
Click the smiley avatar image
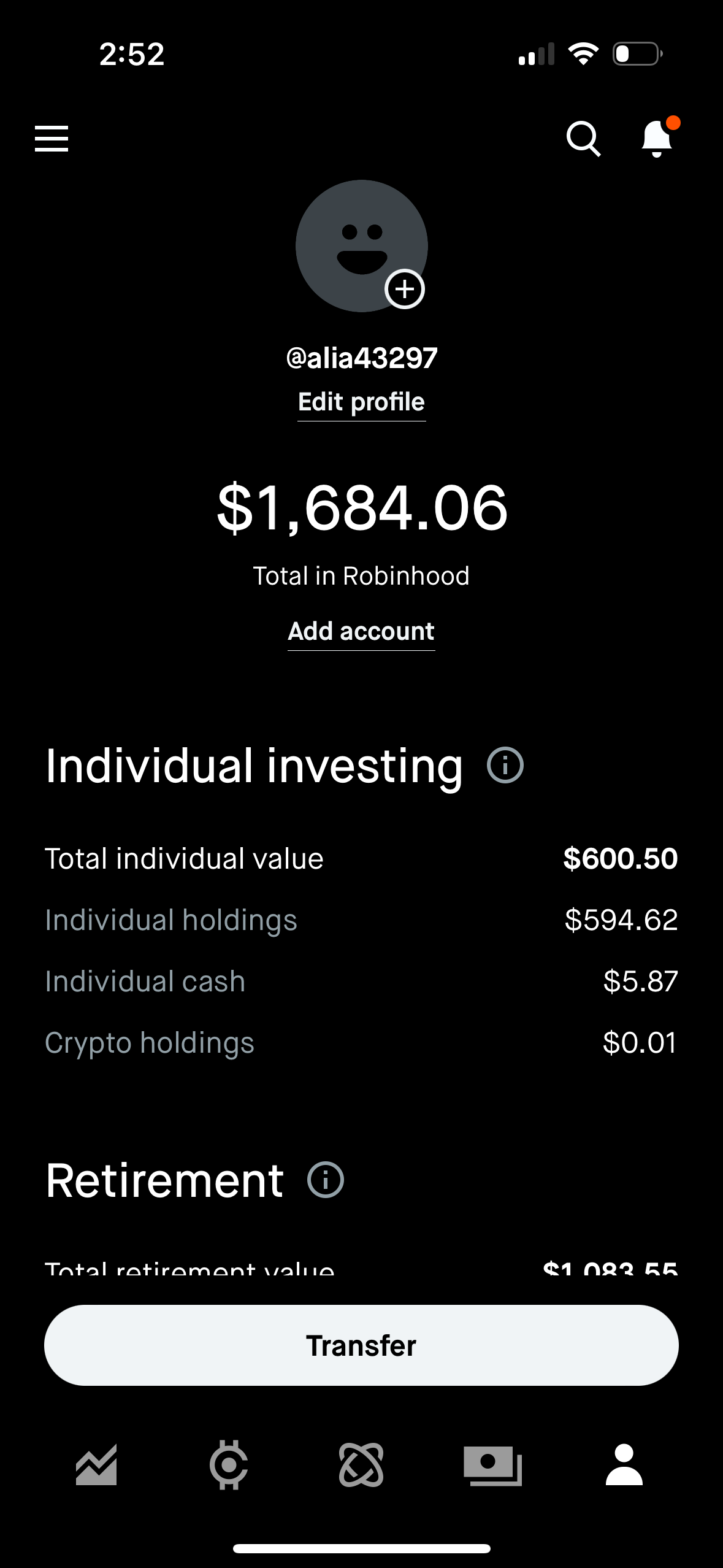point(361,245)
